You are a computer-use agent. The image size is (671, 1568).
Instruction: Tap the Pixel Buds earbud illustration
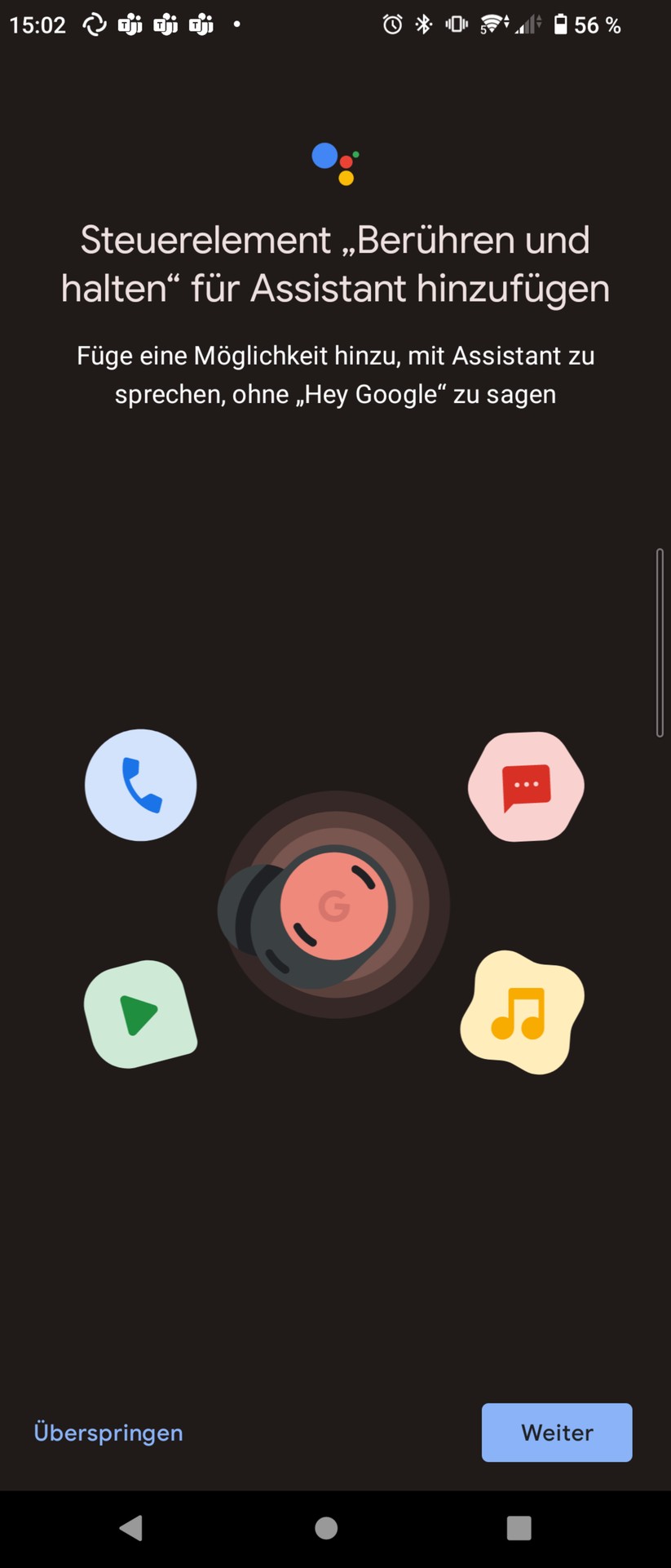pyautogui.click(x=332, y=906)
